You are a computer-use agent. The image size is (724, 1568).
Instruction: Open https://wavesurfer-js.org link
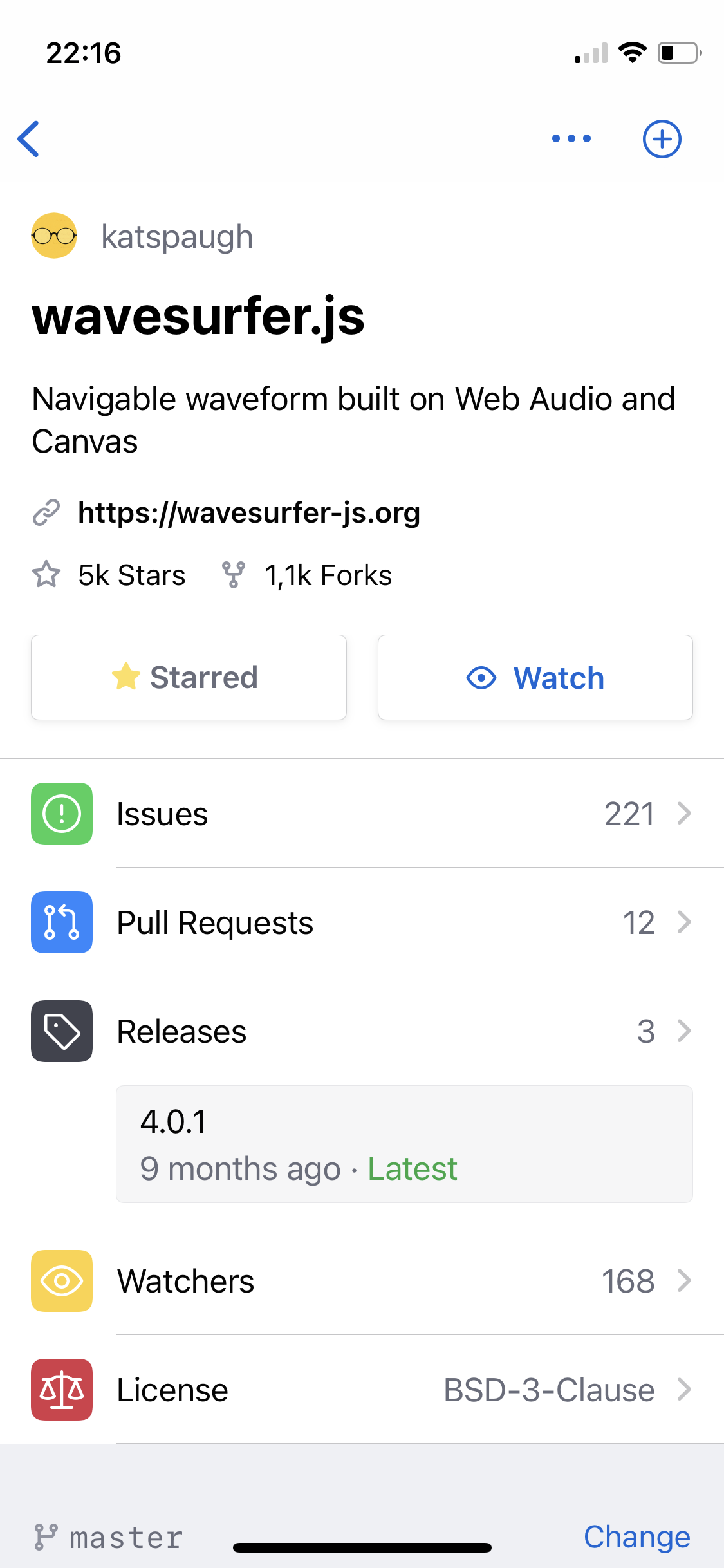(x=250, y=513)
